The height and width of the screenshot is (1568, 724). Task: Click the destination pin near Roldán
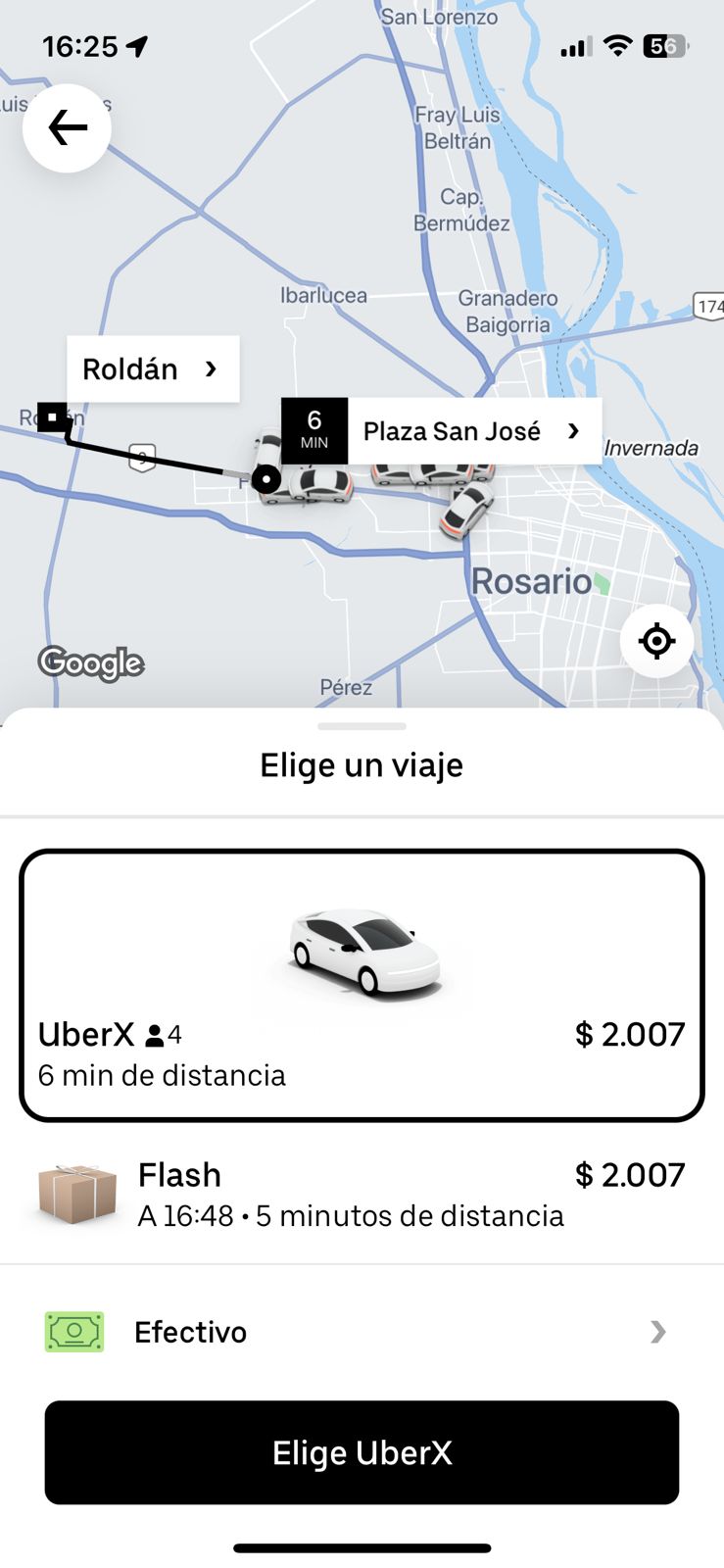coord(51,416)
